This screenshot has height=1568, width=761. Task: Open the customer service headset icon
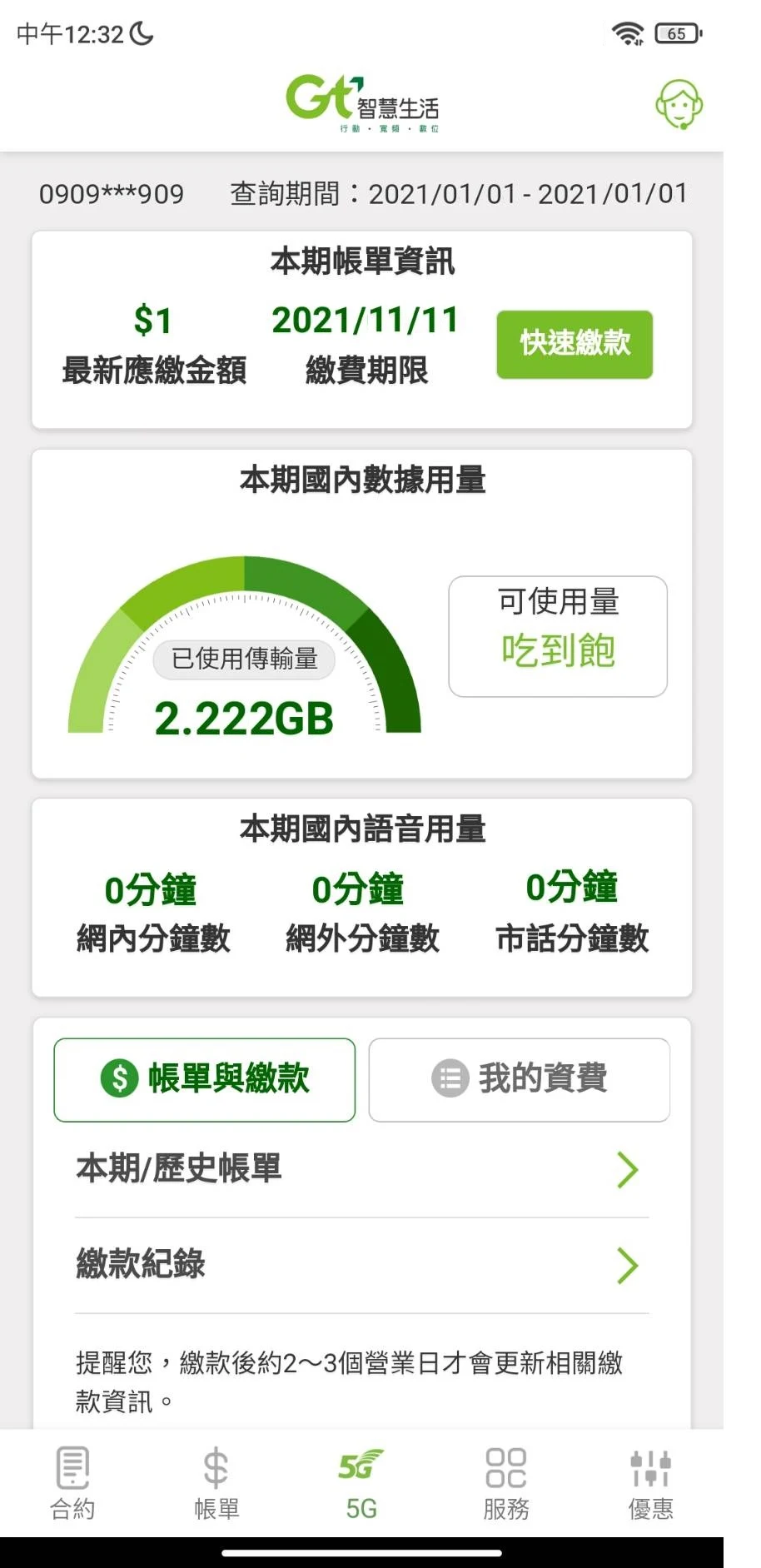(x=679, y=105)
